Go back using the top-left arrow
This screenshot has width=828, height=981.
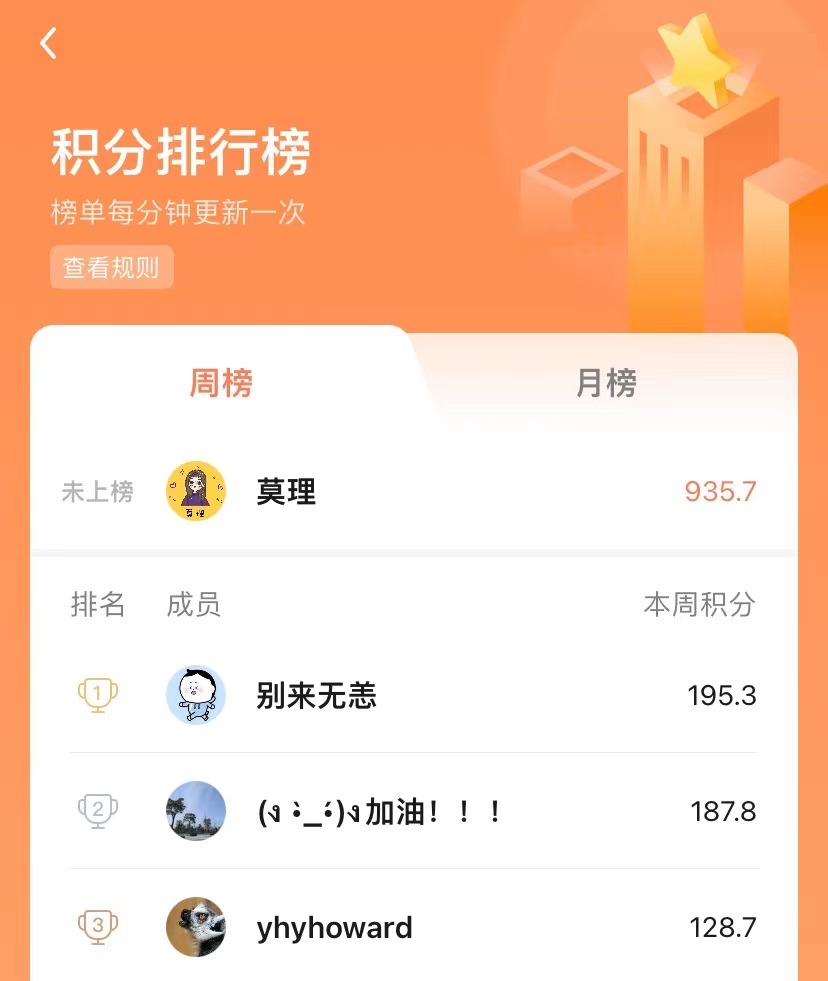[48, 43]
